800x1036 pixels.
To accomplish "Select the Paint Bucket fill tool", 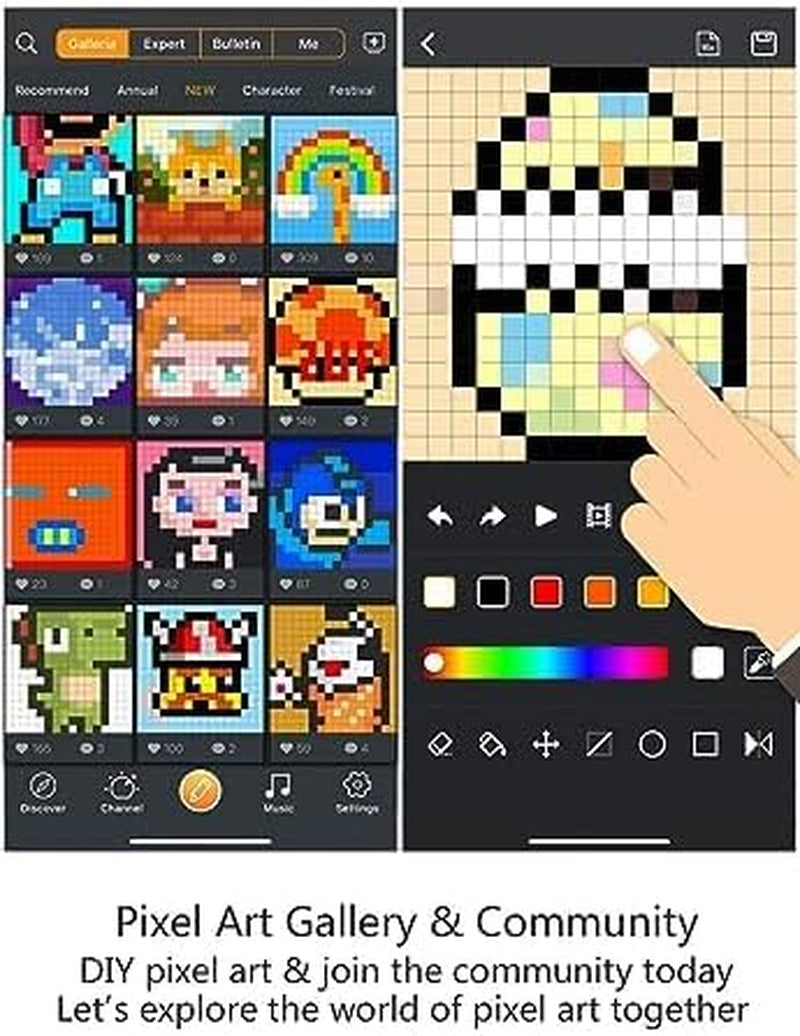I will (493, 744).
